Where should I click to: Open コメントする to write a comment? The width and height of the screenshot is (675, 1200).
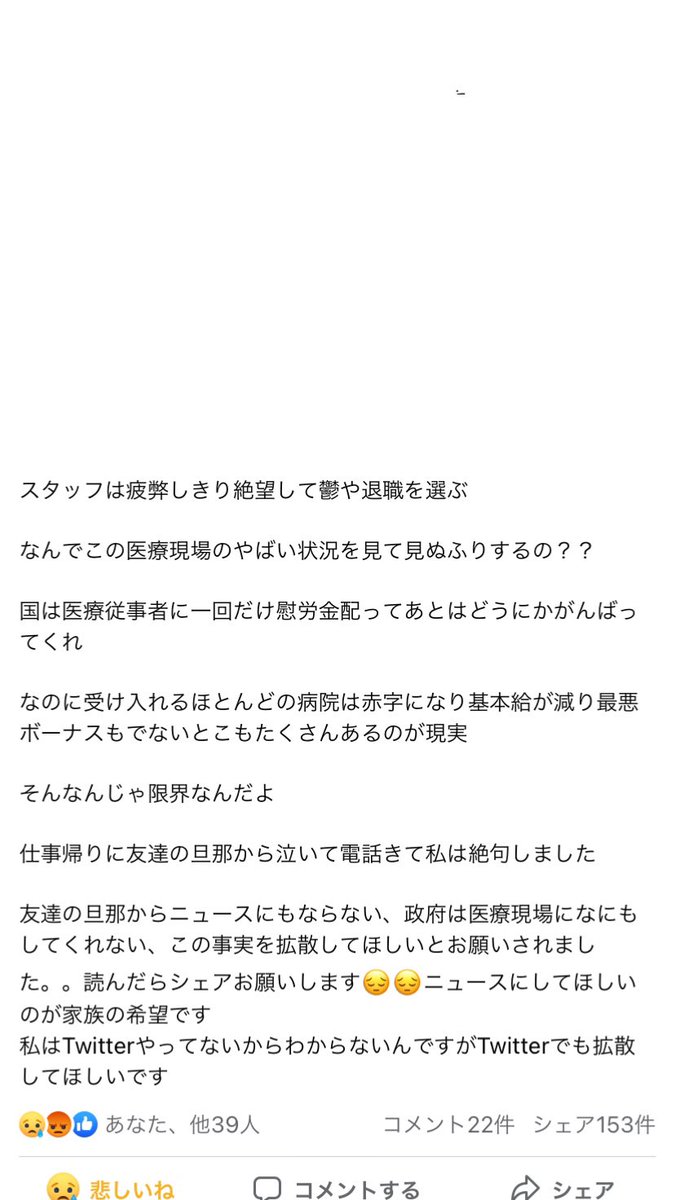click(337, 1188)
